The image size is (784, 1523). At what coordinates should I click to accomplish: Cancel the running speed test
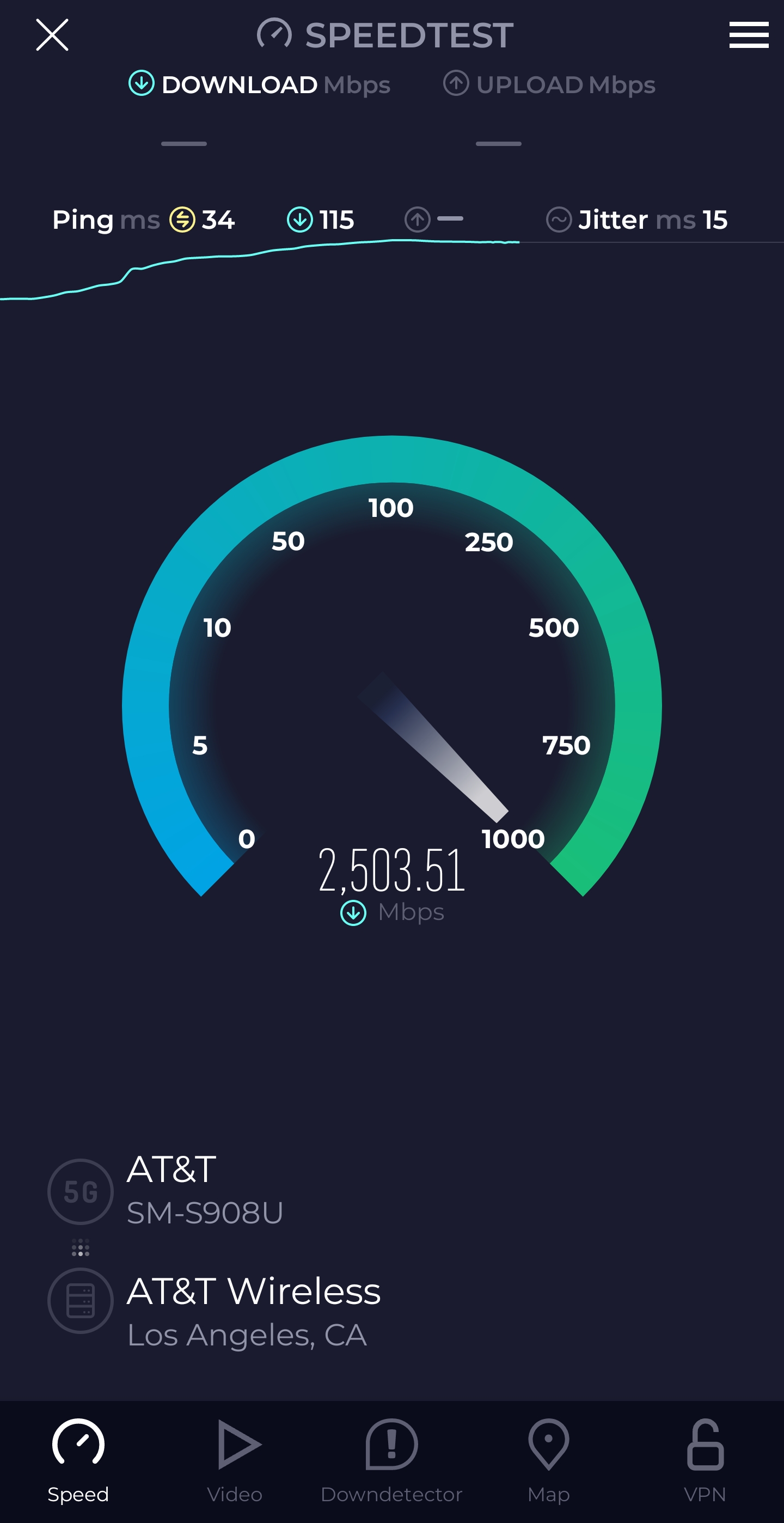click(52, 35)
